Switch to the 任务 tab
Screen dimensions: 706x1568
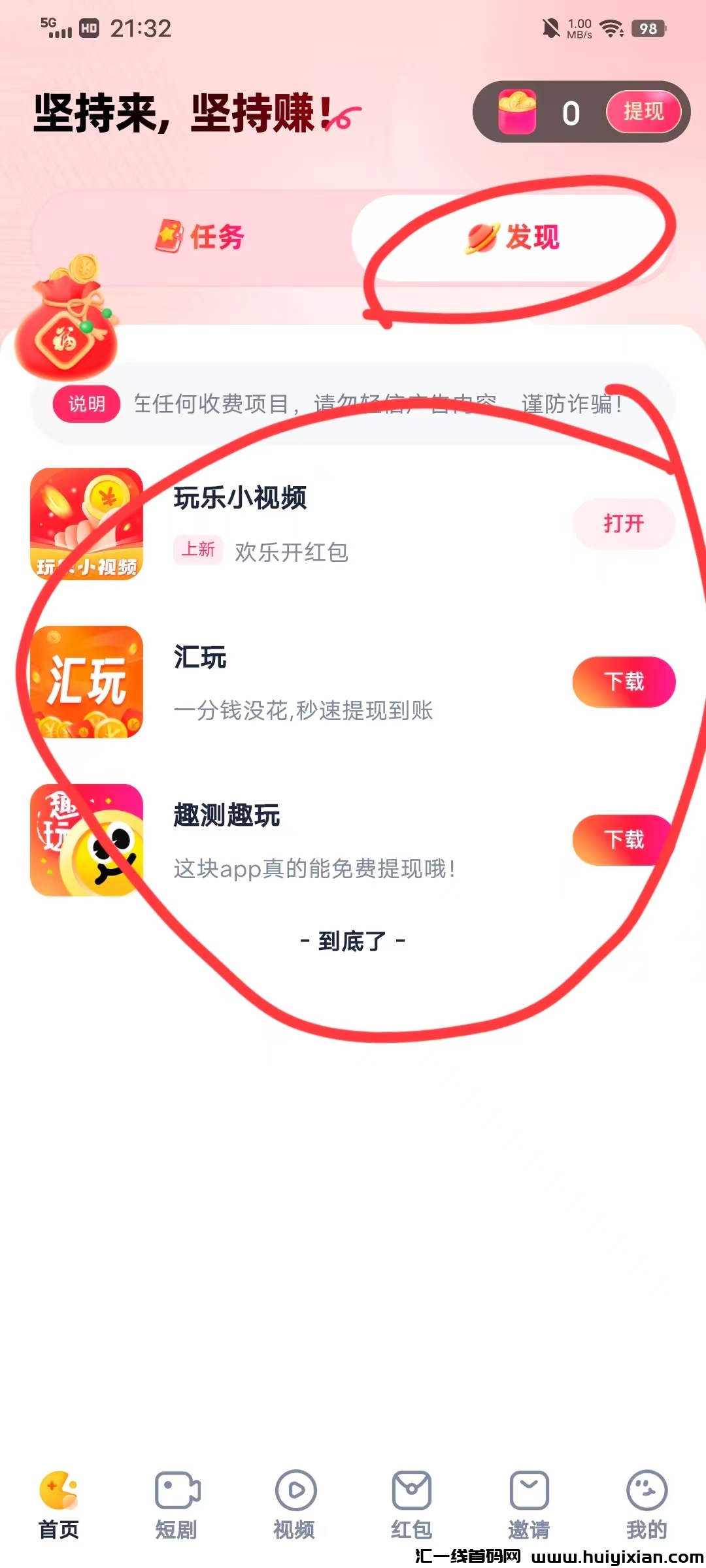pyautogui.click(x=200, y=237)
